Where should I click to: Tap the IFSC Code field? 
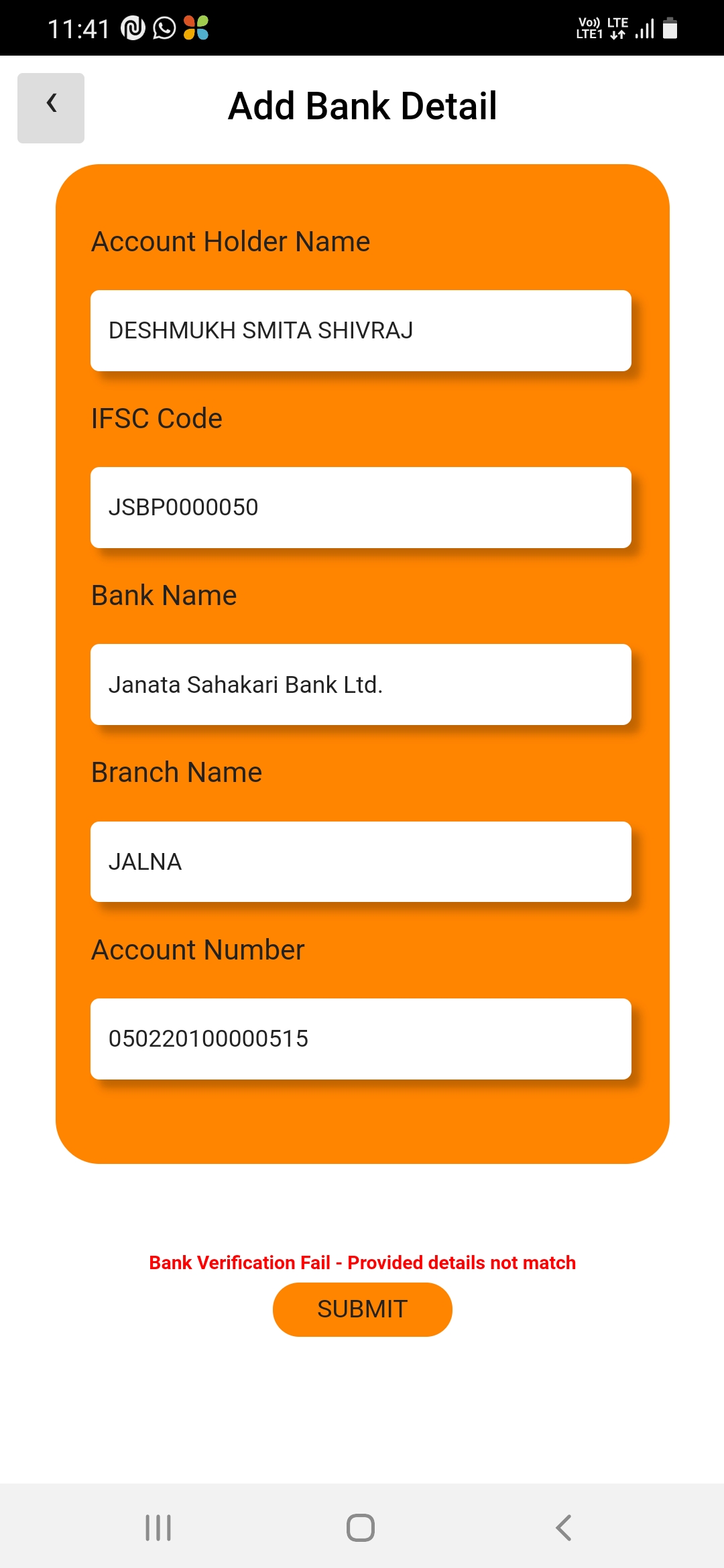(x=361, y=507)
